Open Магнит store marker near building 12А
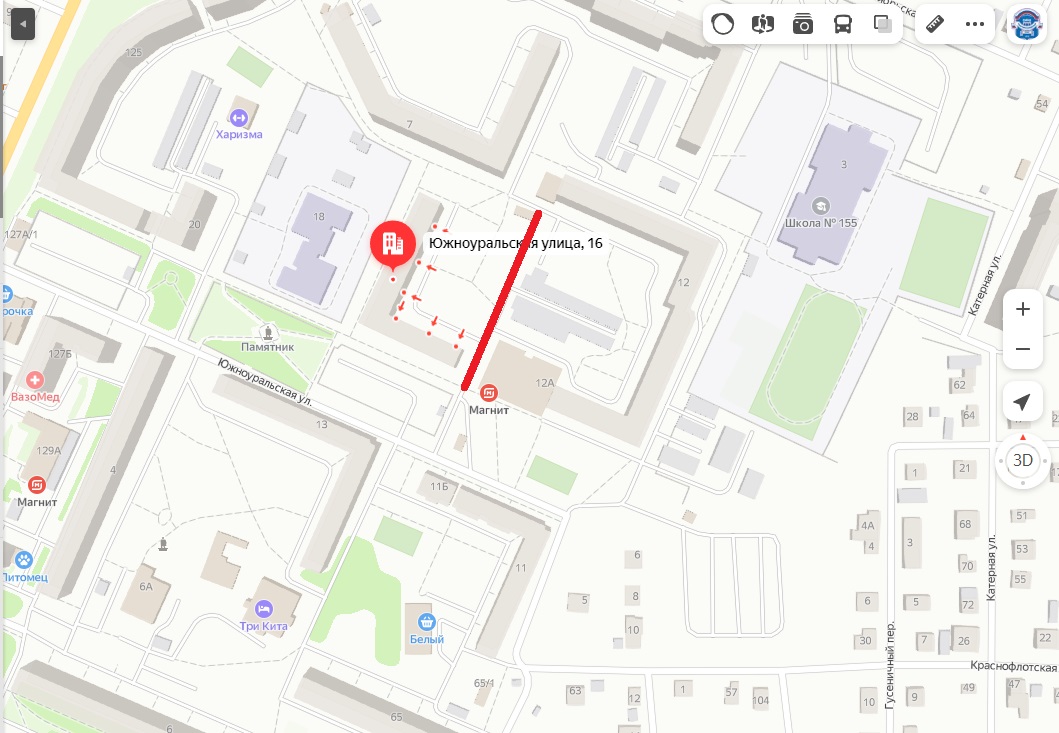The height and width of the screenshot is (733, 1059). coord(489,392)
